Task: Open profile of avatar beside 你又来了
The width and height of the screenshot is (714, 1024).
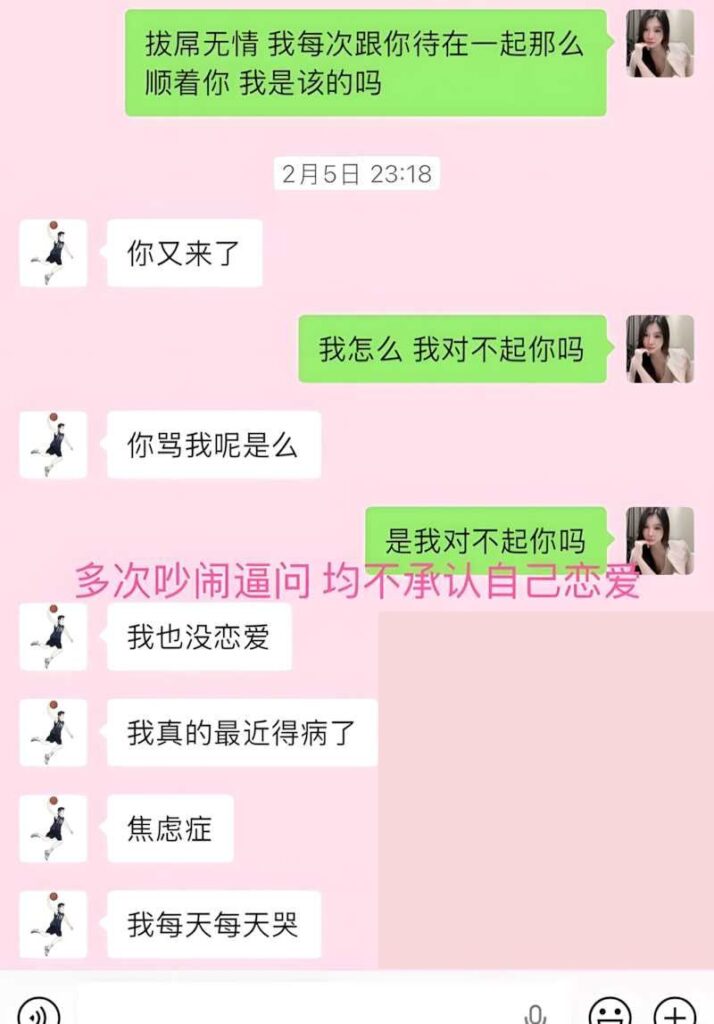Action: (53, 254)
